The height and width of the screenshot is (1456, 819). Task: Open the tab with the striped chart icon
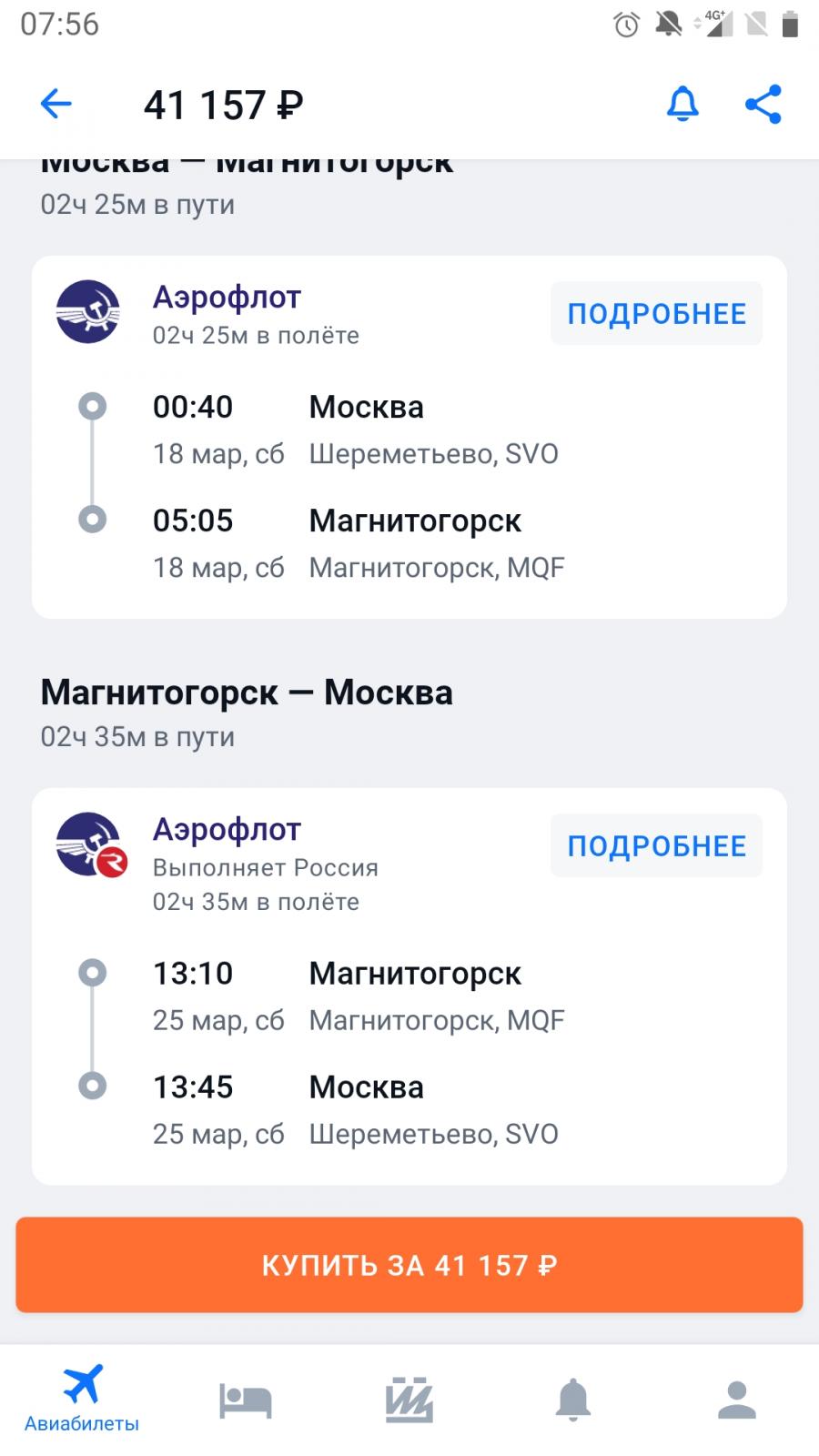(409, 1400)
